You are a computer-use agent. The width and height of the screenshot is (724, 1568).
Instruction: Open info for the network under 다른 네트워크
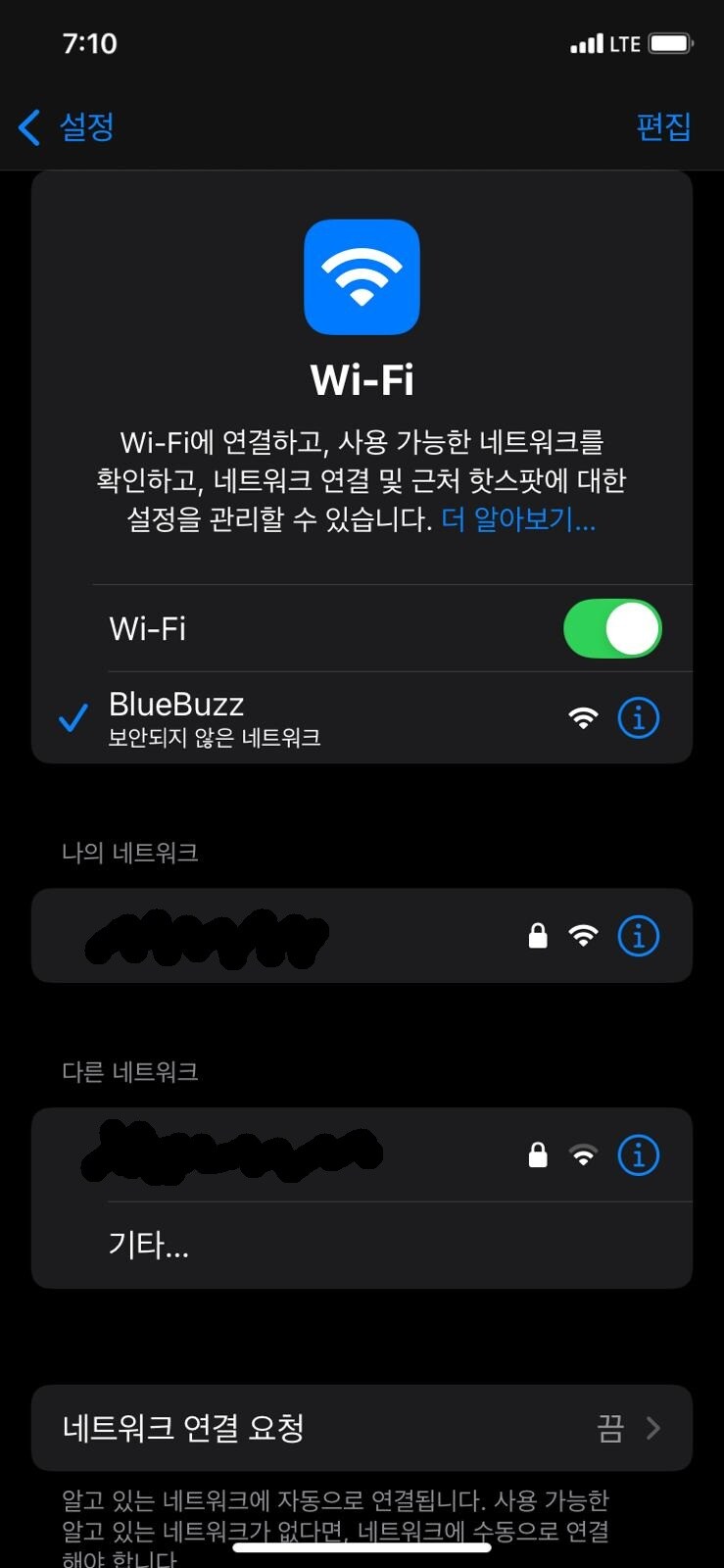[638, 1155]
